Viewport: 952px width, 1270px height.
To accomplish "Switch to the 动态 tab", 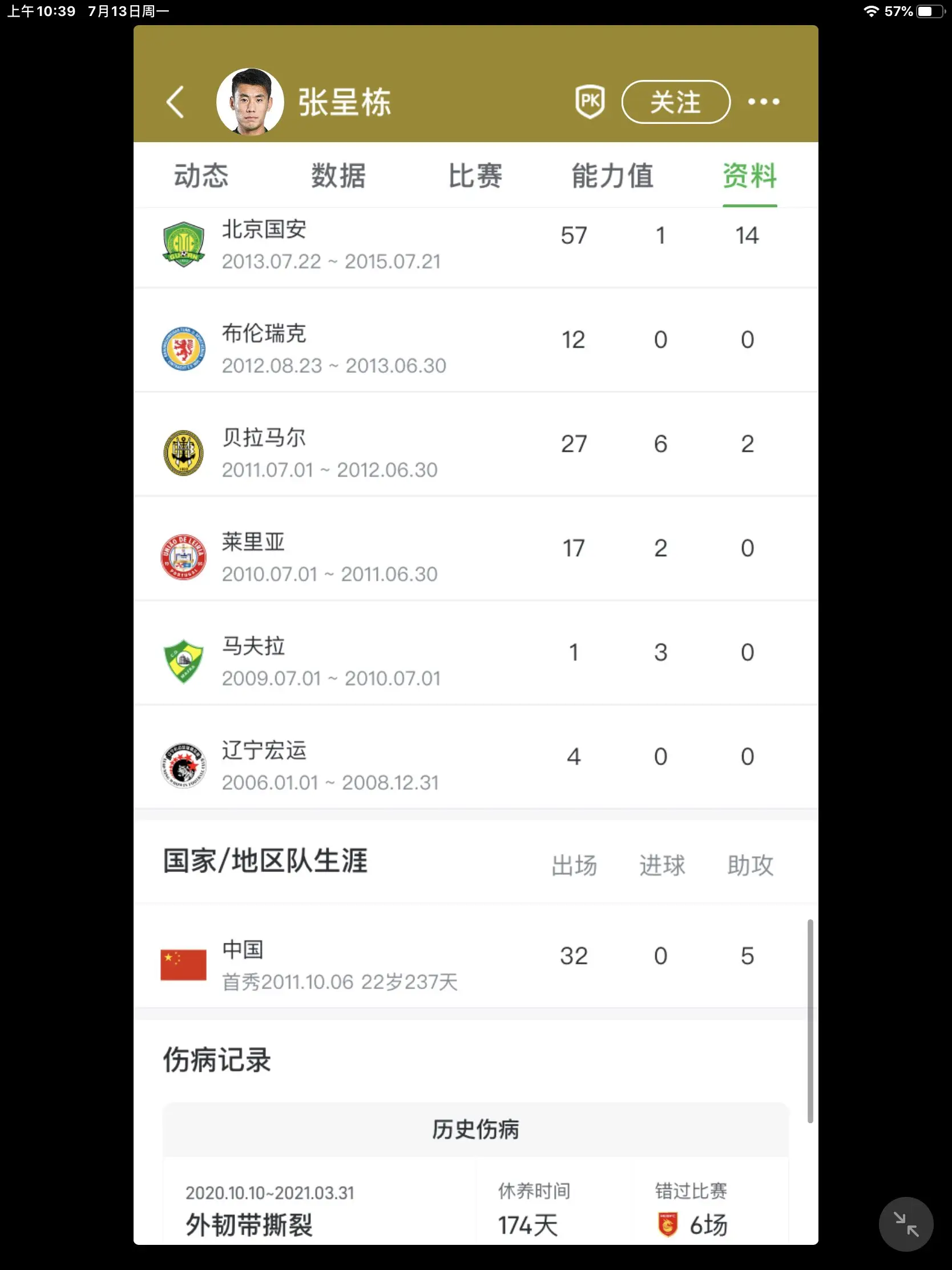I will [x=201, y=175].
